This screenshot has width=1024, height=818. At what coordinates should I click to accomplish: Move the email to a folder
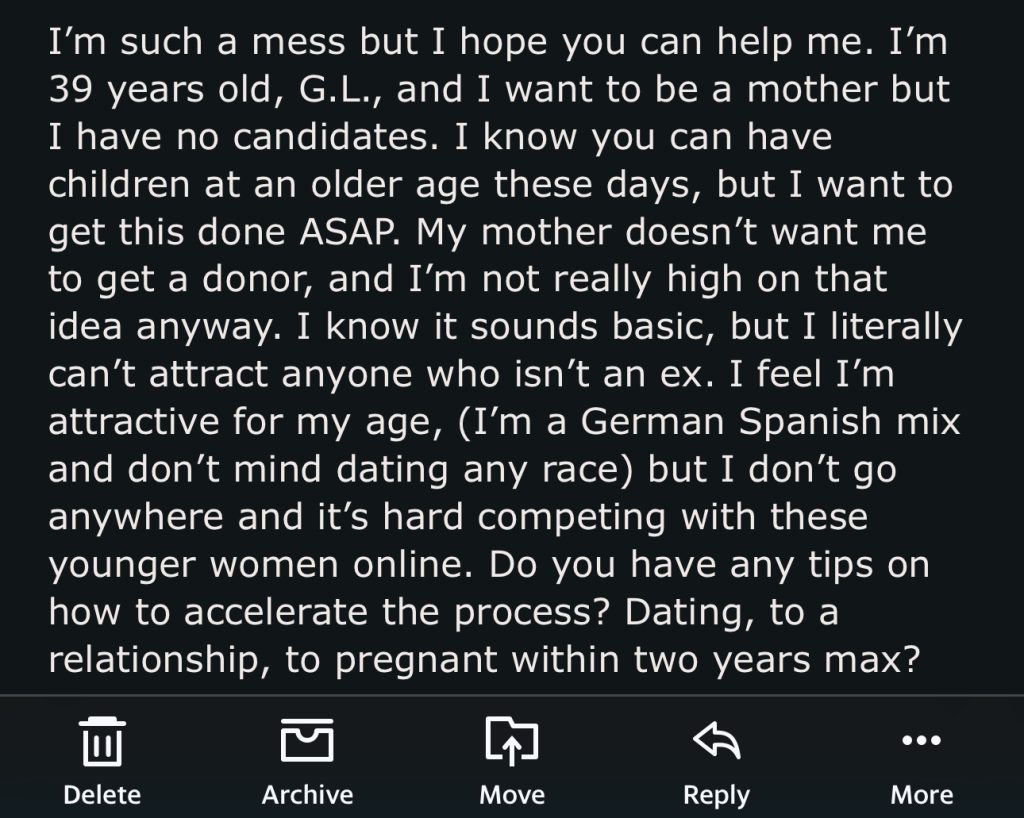coord(512,759)
